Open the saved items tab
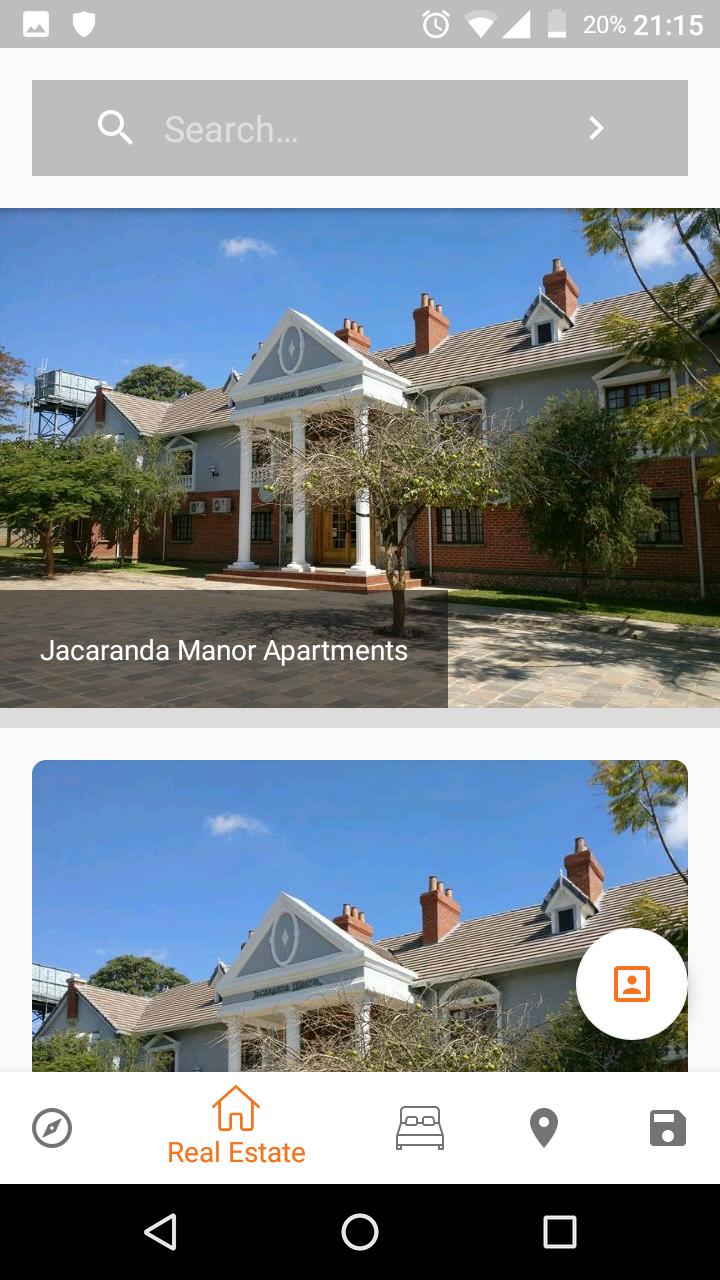 (x=667, y=1128)
